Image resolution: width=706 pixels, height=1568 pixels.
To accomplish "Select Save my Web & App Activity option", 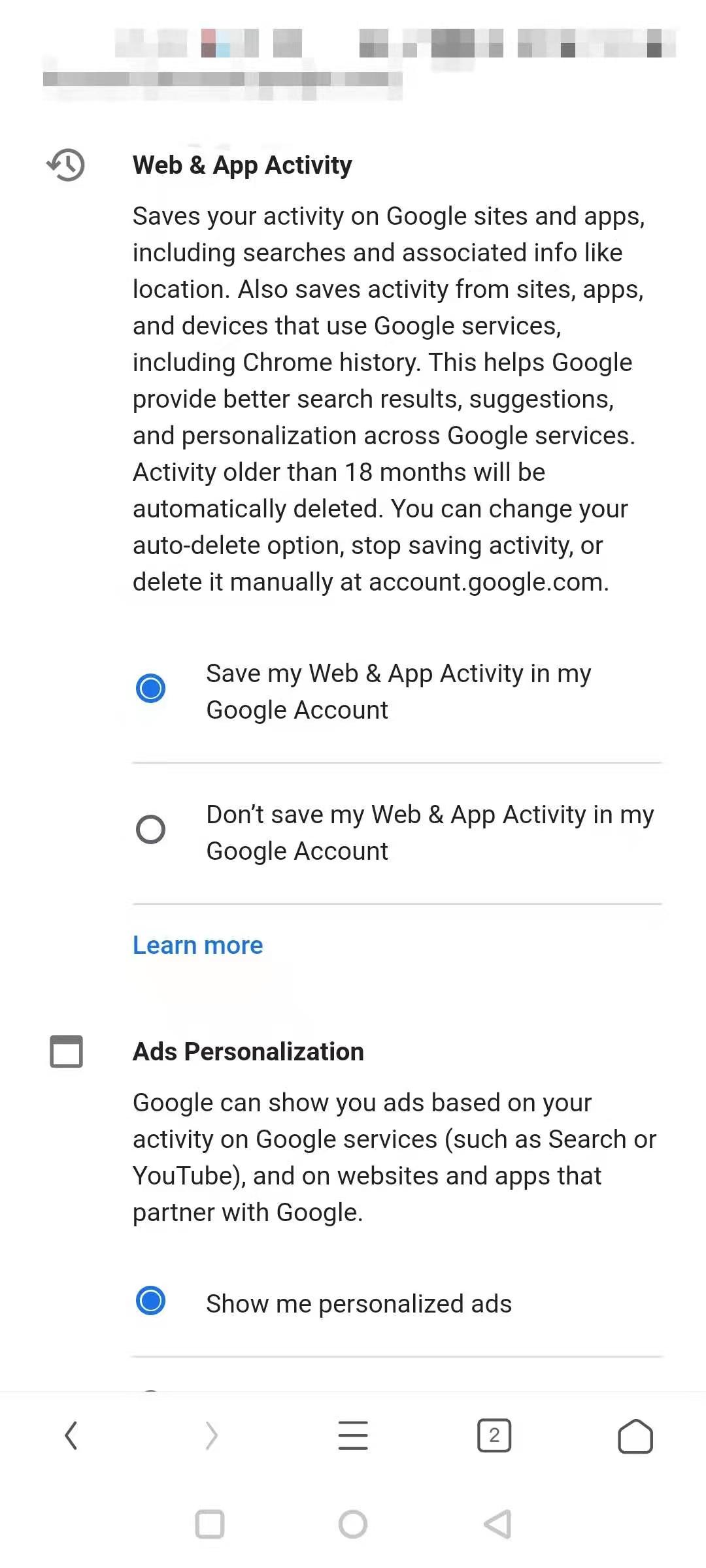I will click(x=150, y=689).
